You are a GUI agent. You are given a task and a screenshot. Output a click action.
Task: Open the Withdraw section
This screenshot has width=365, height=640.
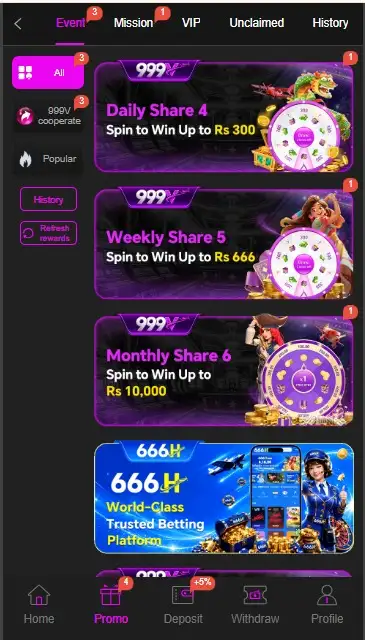[x=255, y=604]
